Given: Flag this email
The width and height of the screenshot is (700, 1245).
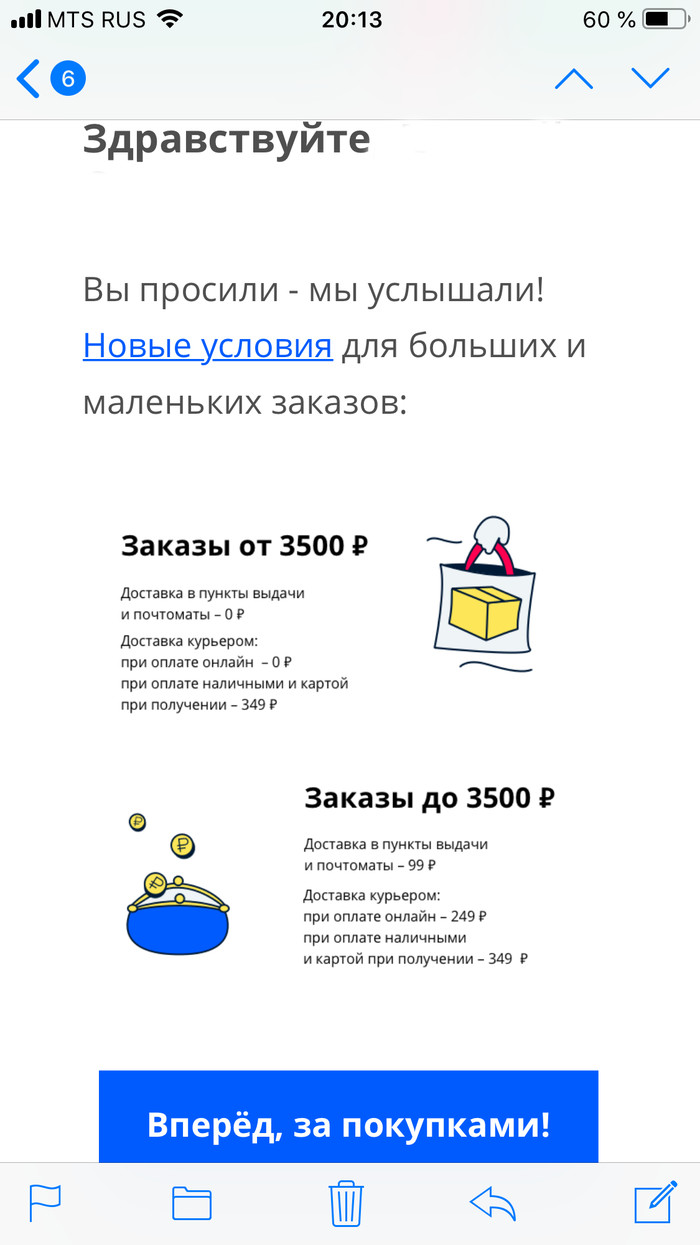Looking at the screenshot, I should tap(45, 1203).
